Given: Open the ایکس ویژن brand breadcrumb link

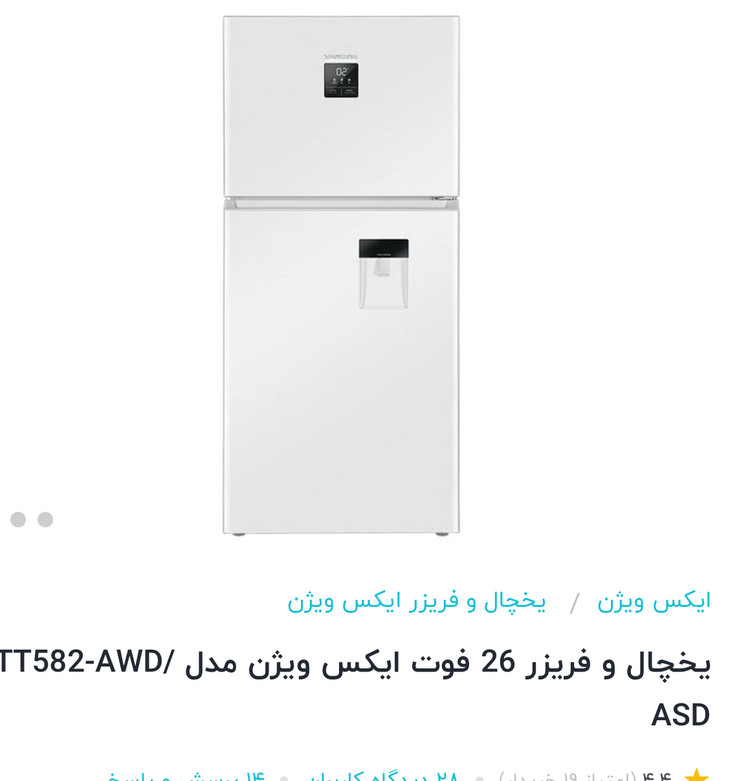Looking at the screenshot, I should pos(653,601).
